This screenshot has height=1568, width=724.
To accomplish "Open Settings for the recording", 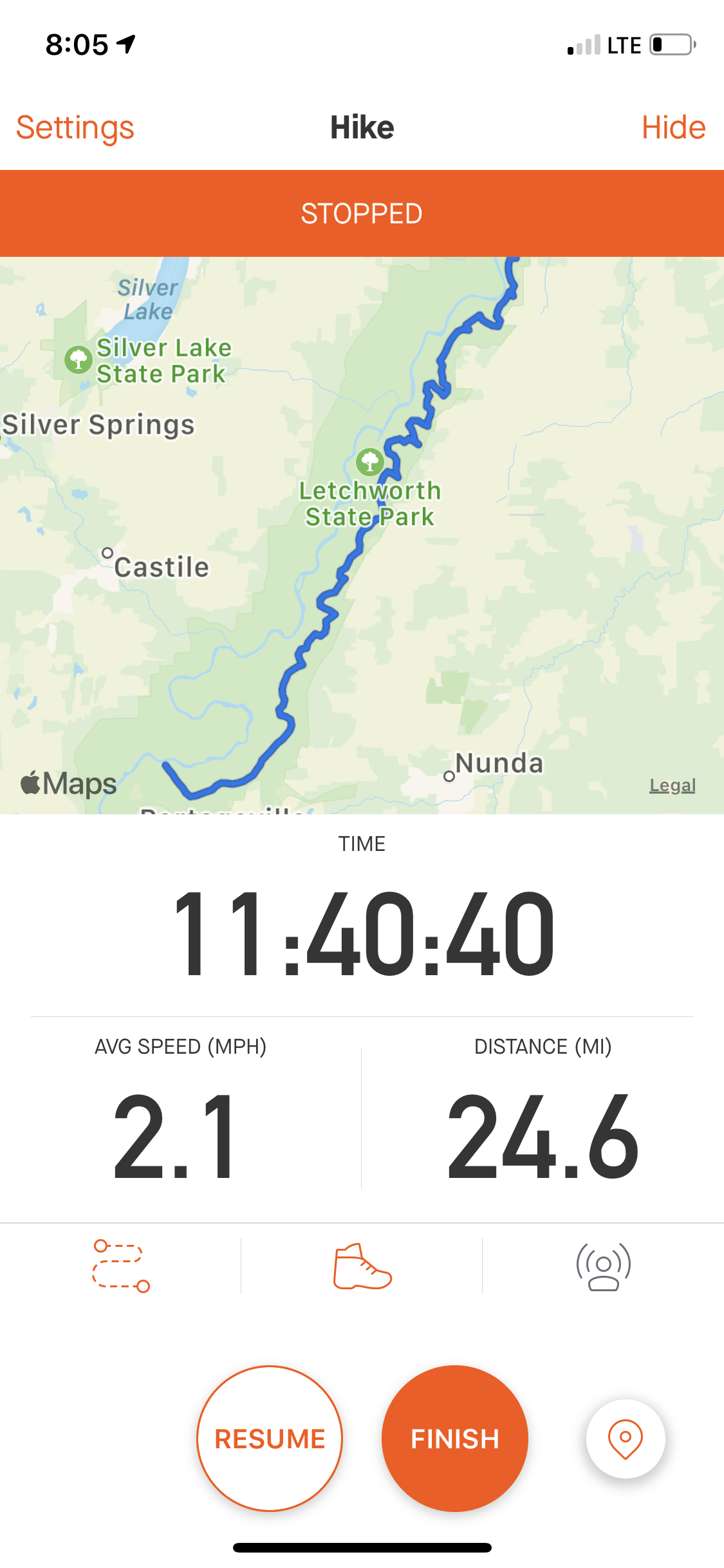I will point(75,127).
